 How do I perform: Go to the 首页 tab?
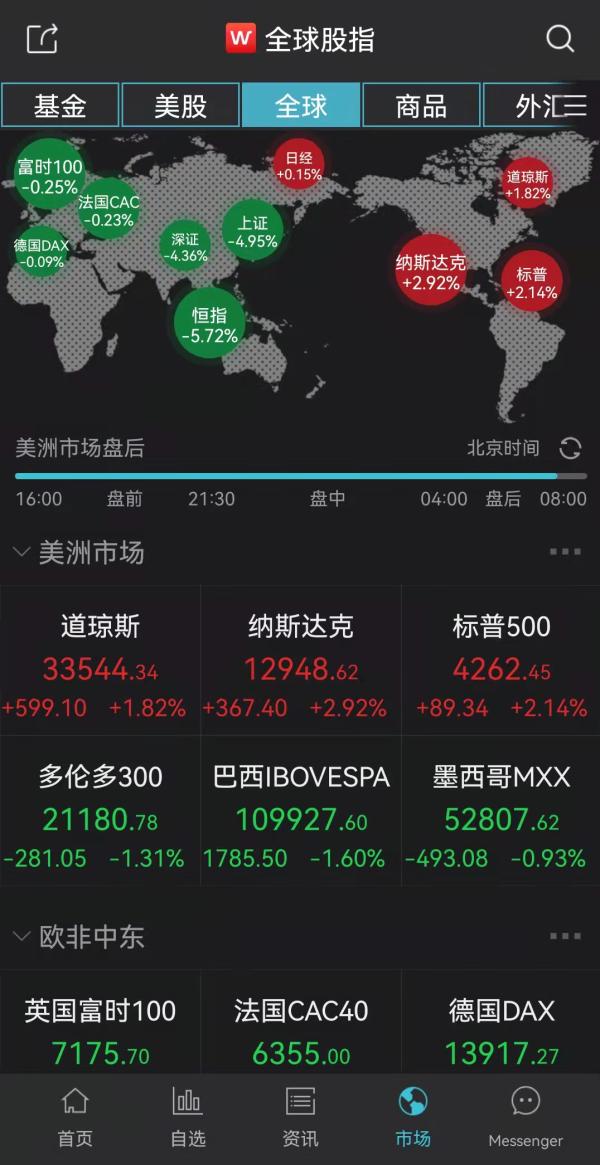pos(75,1117)
